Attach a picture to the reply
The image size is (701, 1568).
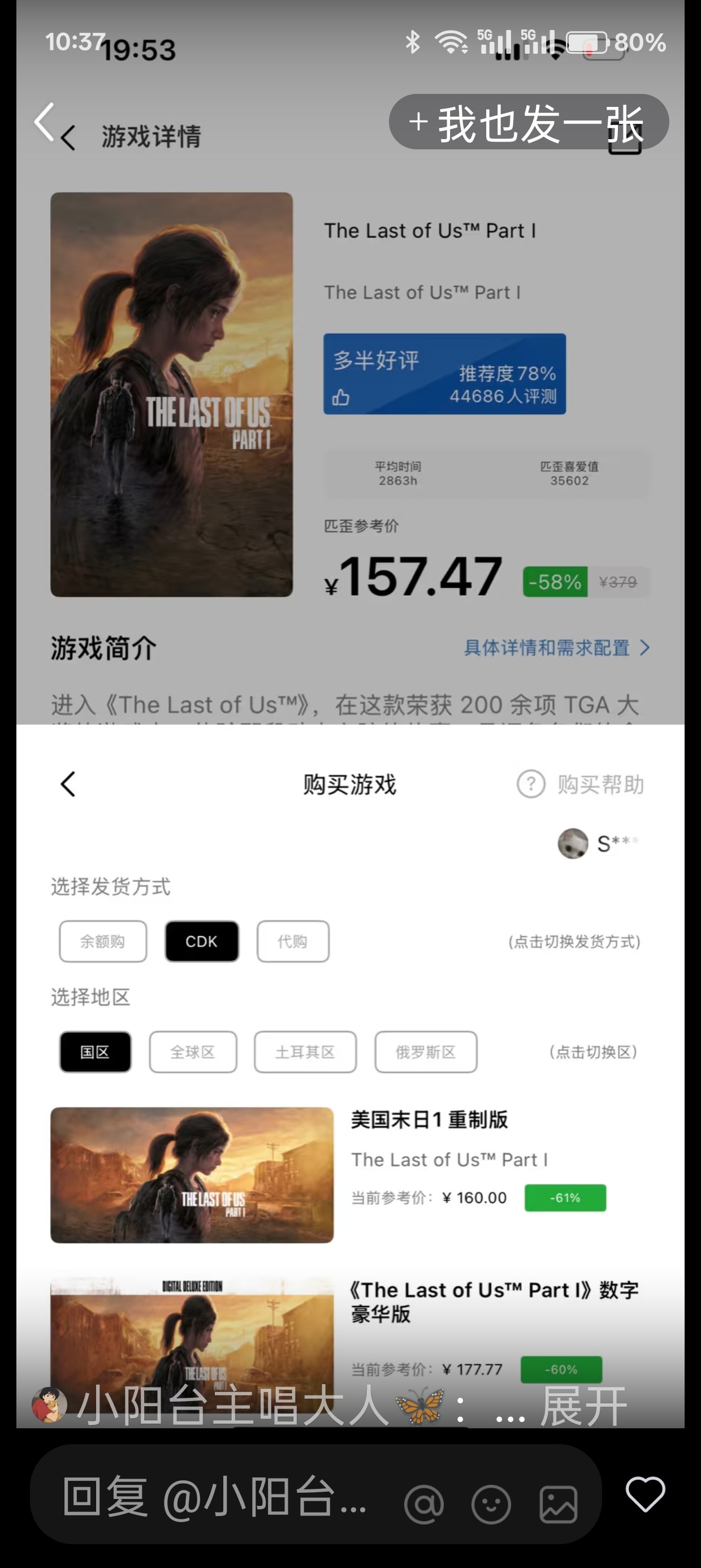click(x=558, y=1504)
